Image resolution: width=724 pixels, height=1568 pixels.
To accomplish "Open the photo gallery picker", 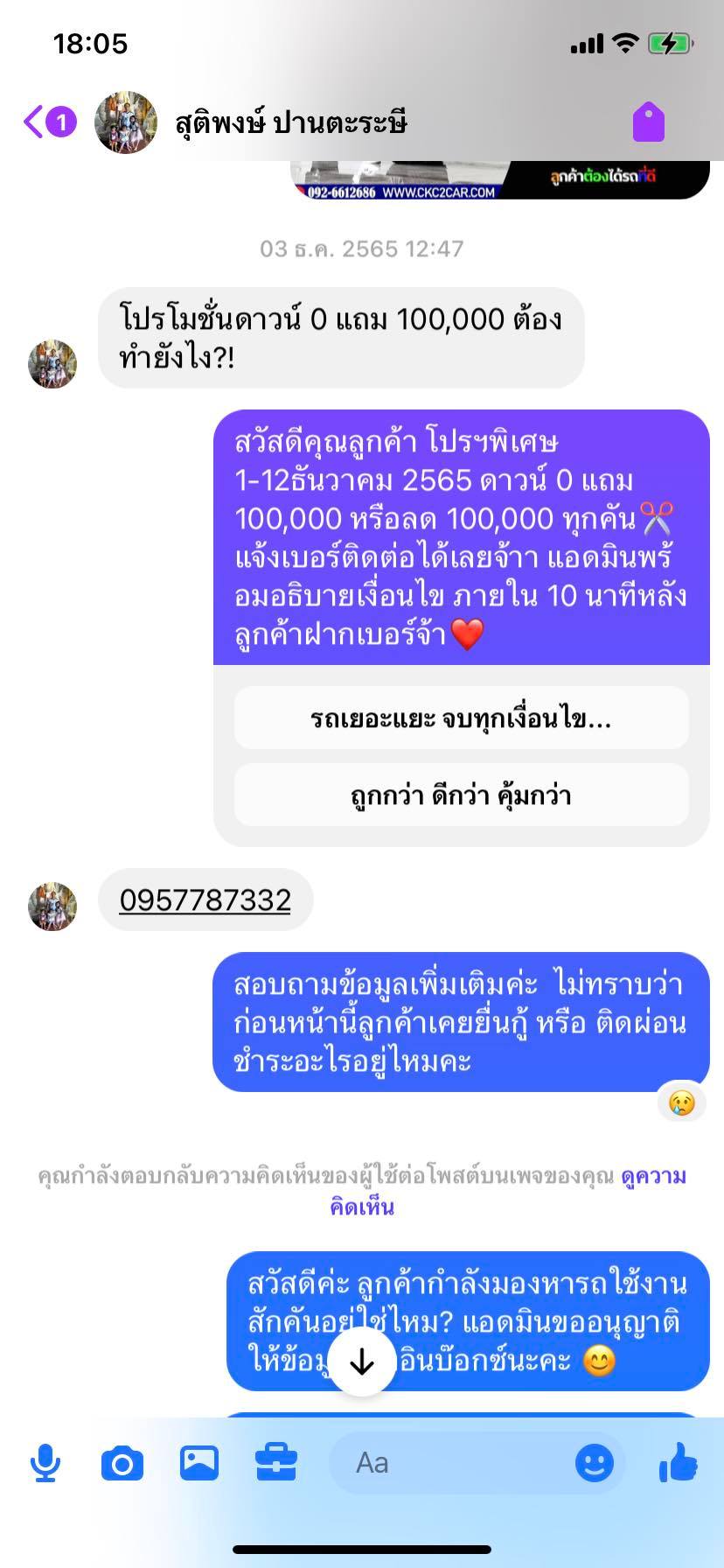I will (x=199, y=1463).
